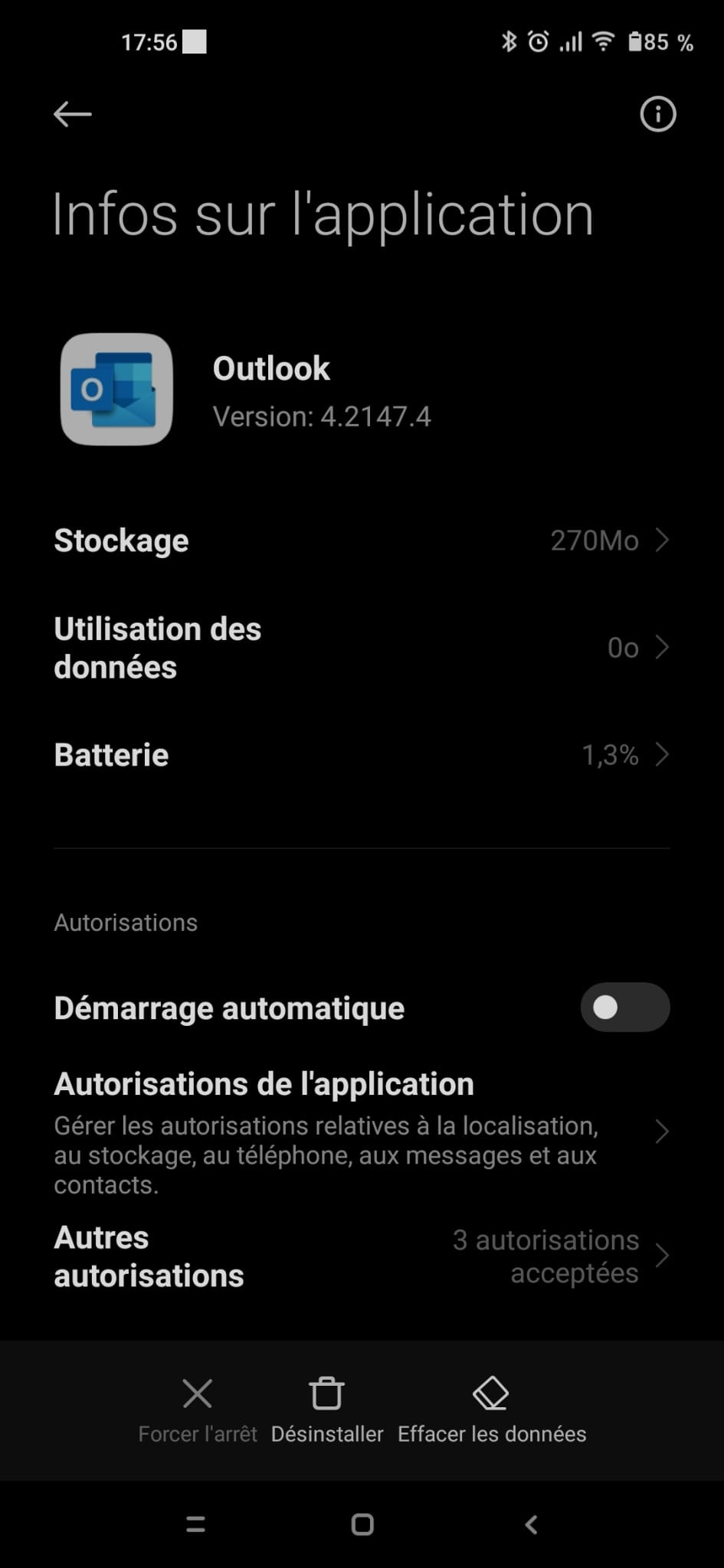Select Effacer les données
The width and height of the screenshot is (724, 1568).
(x=492, y=1410)
